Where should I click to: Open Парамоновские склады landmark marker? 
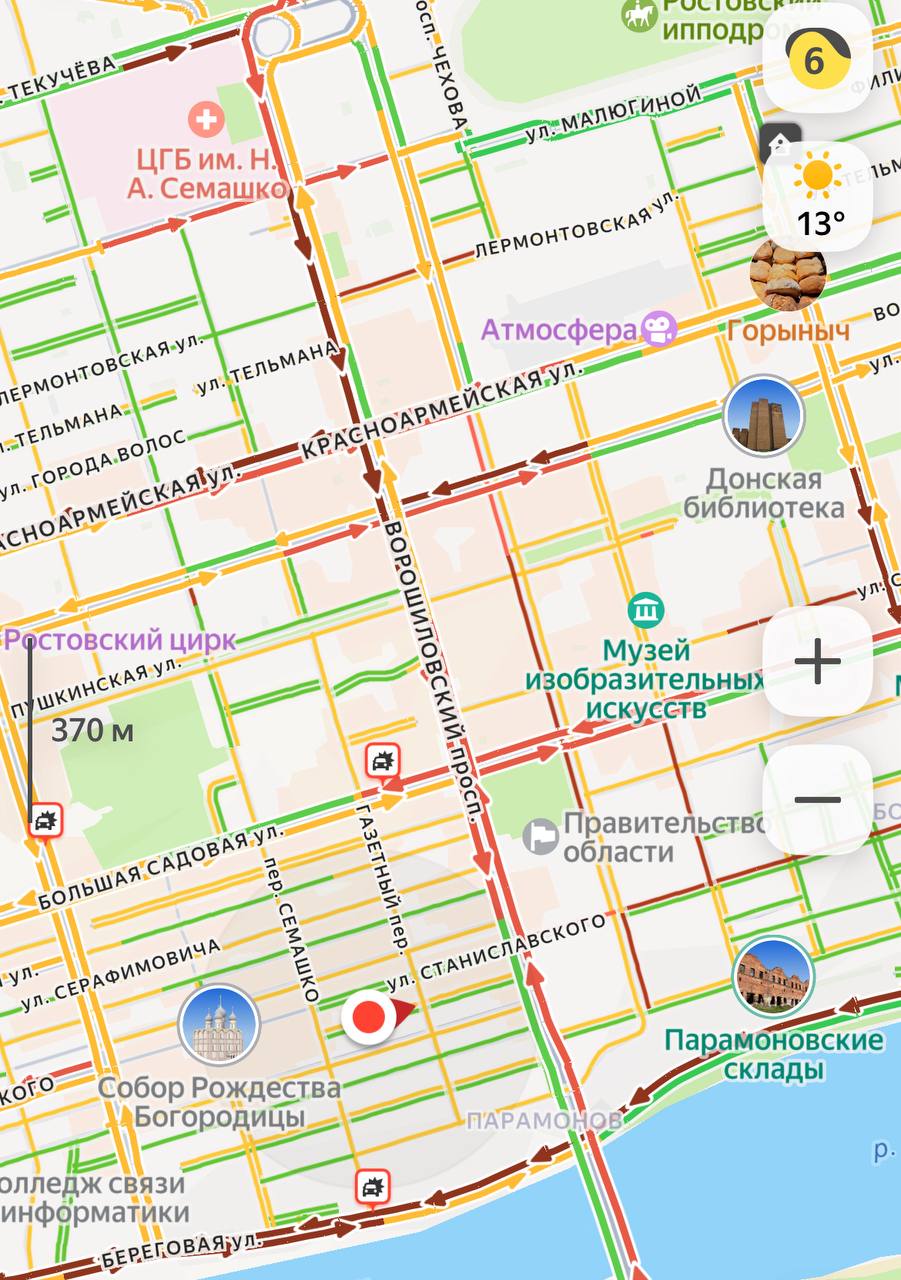pyautogui.click(x=773, y=976)
